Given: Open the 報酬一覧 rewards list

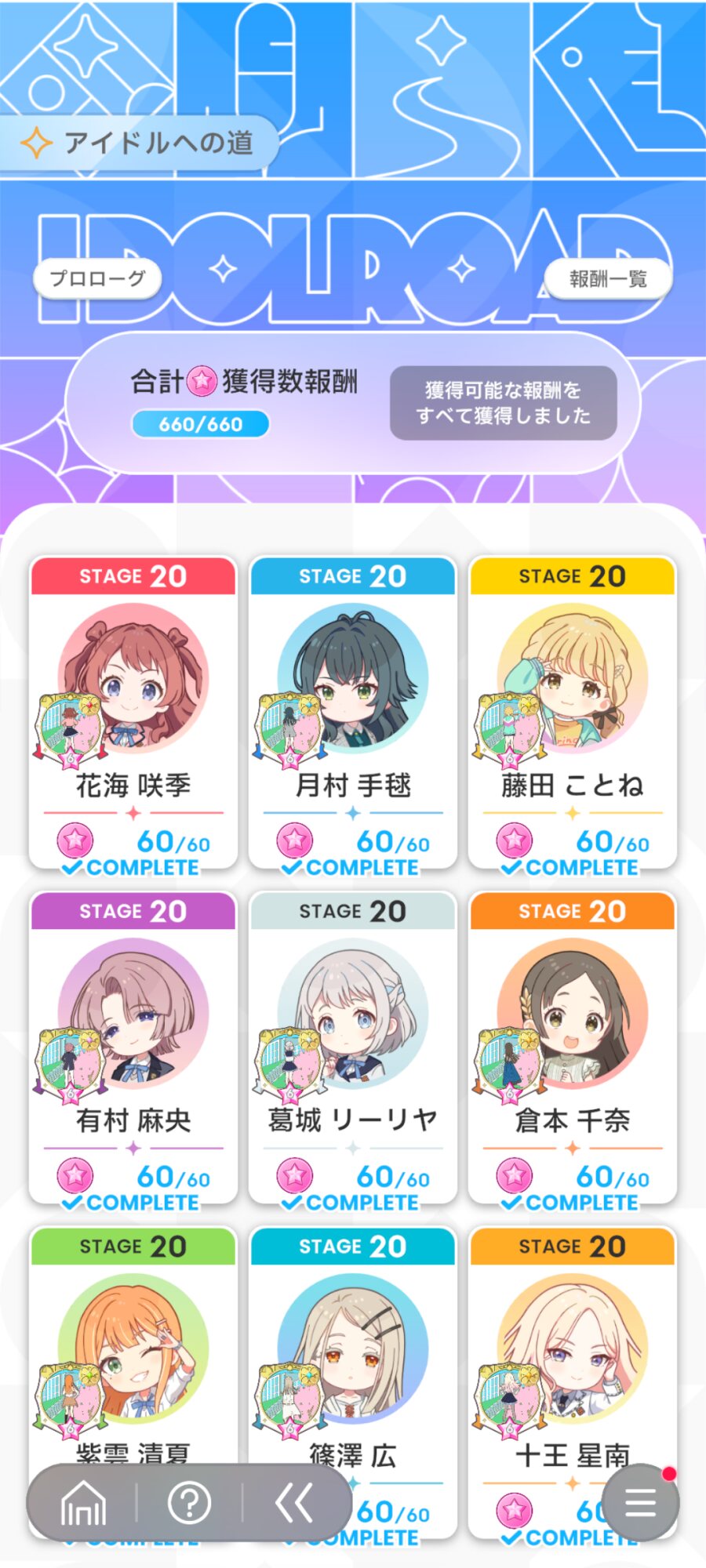Looking at the screenshot, I should pos(608,278).
